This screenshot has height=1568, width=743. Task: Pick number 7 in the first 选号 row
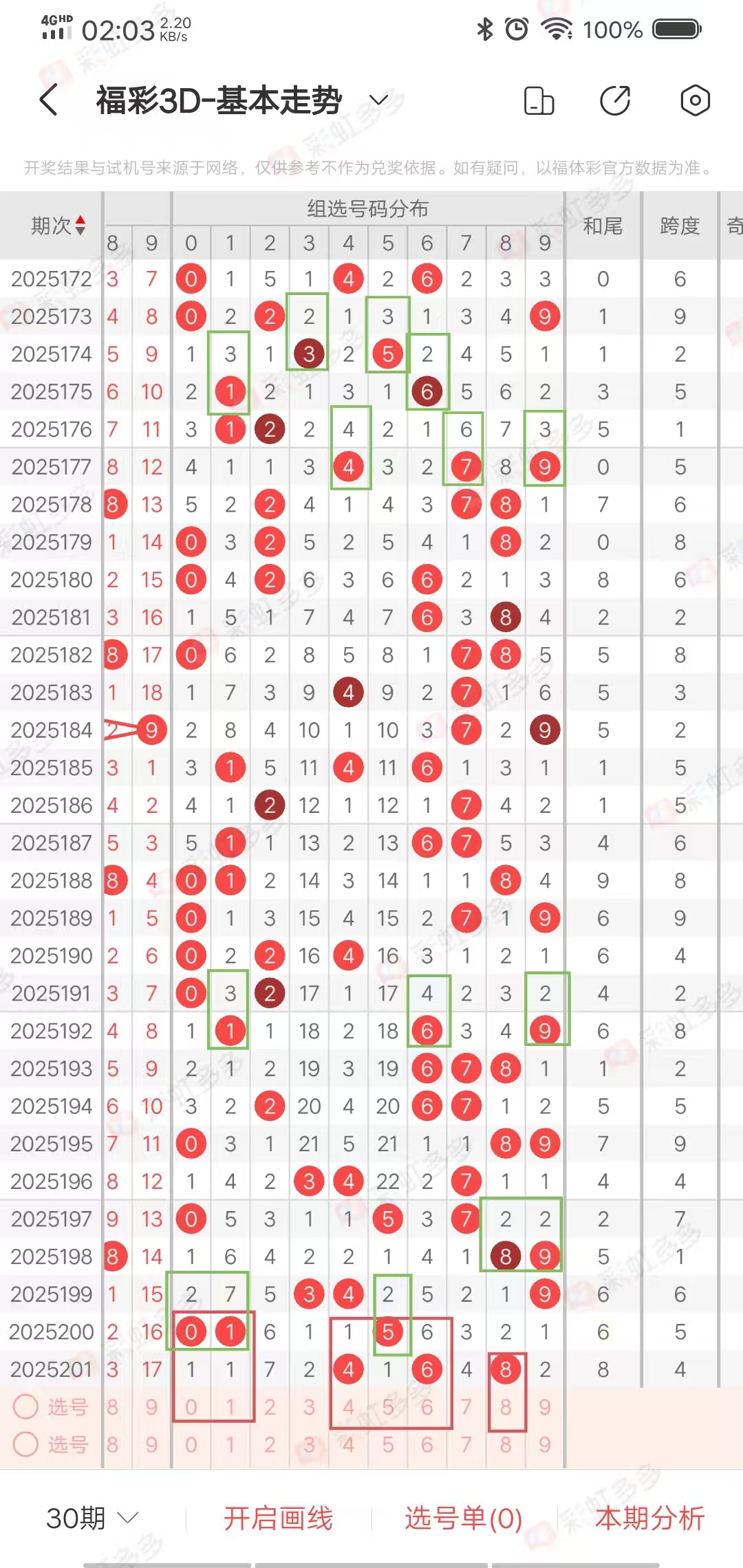click(x=466, y=1407)
